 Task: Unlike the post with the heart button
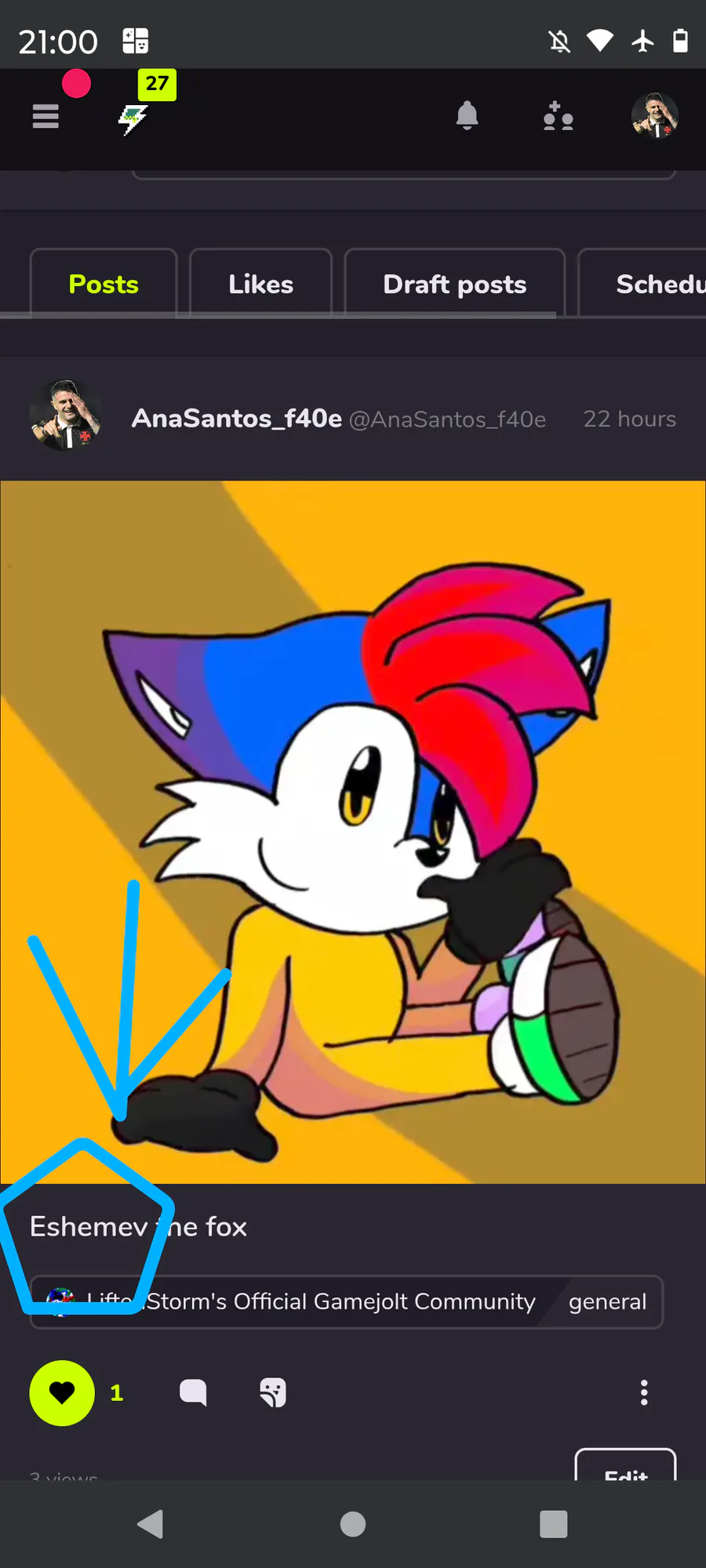(x=62, y=1392)
